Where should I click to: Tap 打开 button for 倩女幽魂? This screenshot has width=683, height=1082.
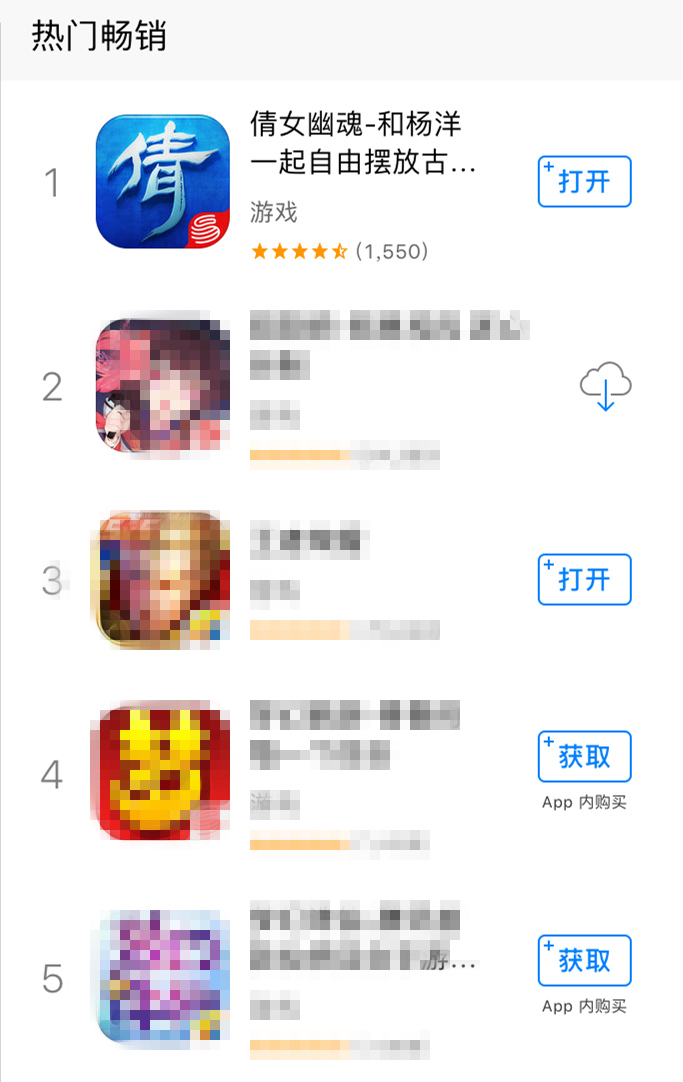click(x=584, y=182)
